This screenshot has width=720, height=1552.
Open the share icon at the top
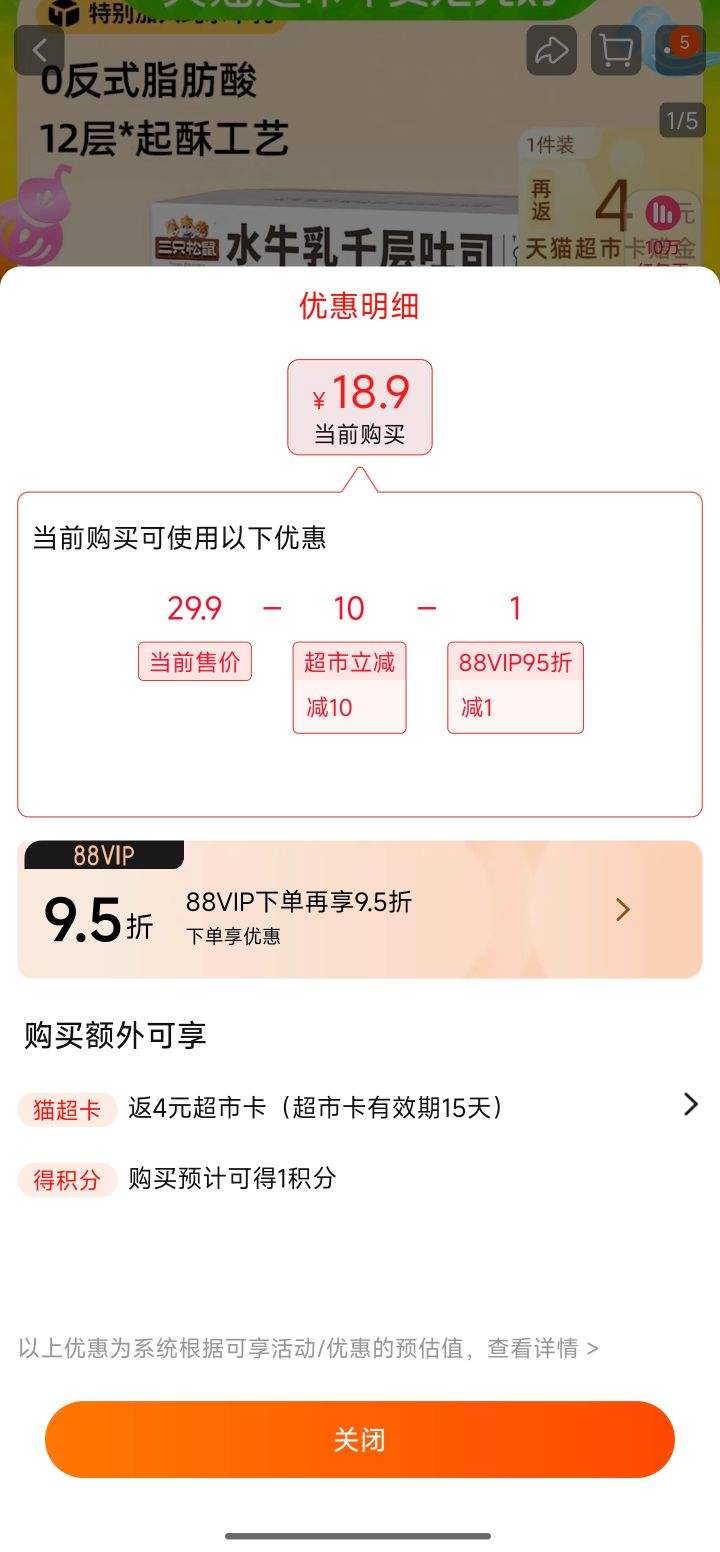[x=553, y=50]
